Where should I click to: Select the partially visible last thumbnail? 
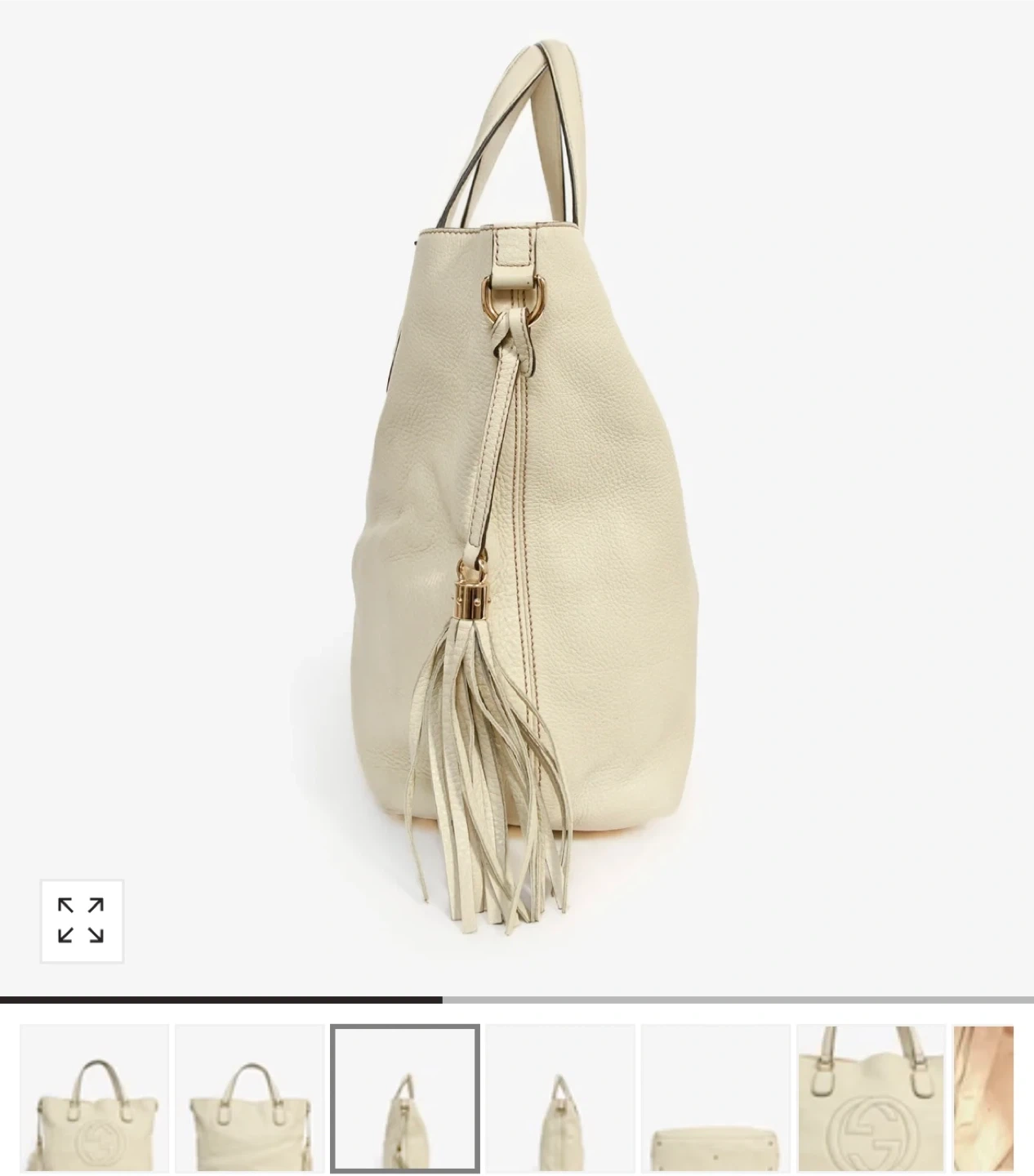click(983, 1099)
